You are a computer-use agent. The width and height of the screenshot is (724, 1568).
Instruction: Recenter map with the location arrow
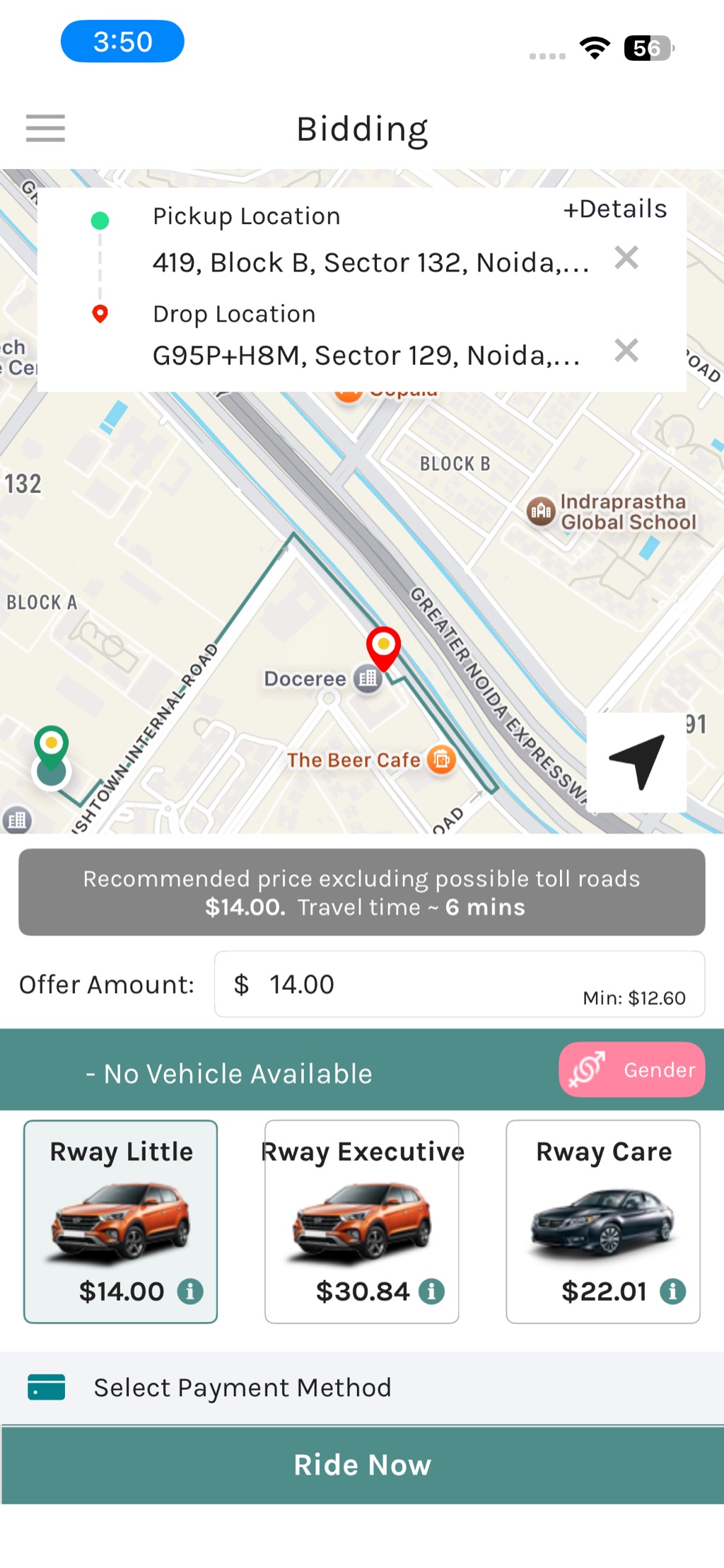tap(636, 762)
